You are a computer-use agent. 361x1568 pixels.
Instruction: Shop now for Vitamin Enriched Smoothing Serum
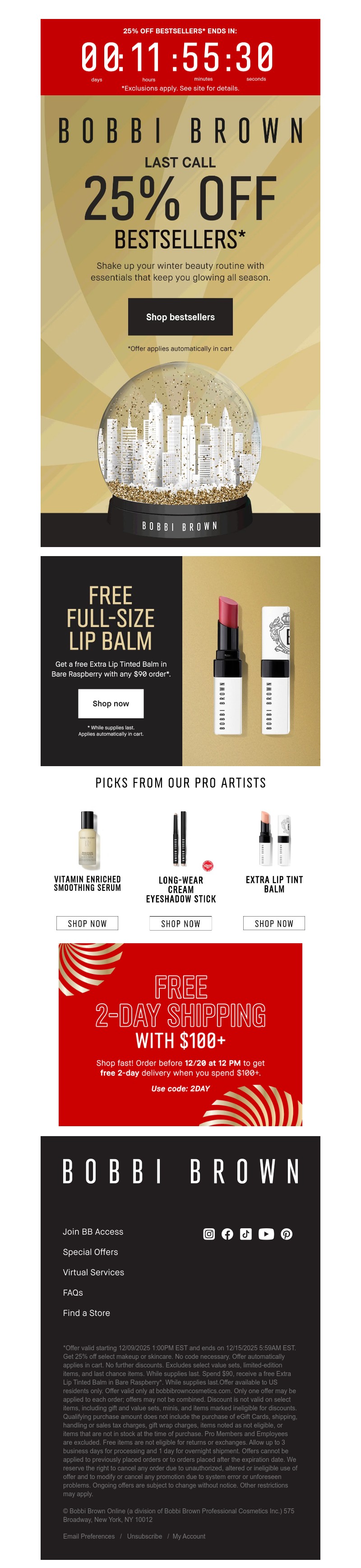[x=87, y=923]
